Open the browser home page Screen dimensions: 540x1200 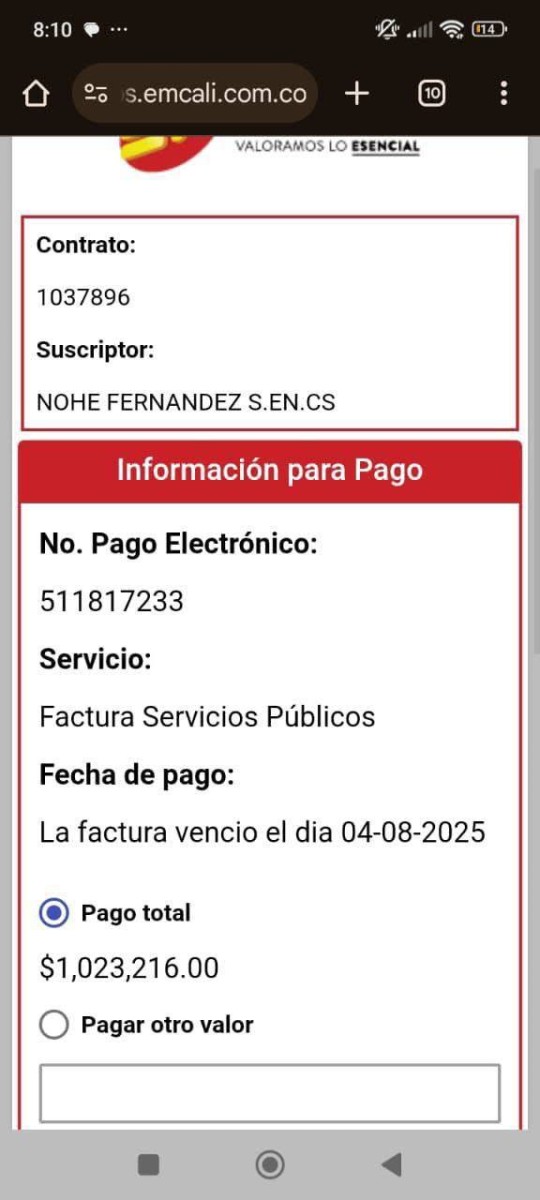35,94
